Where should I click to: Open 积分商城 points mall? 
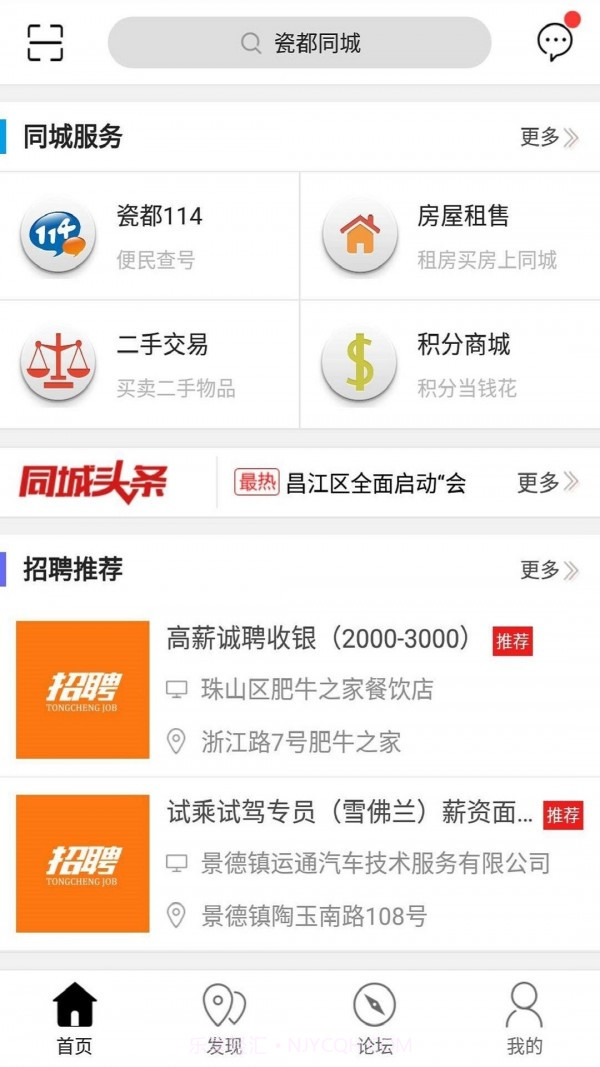pos(450,364)
